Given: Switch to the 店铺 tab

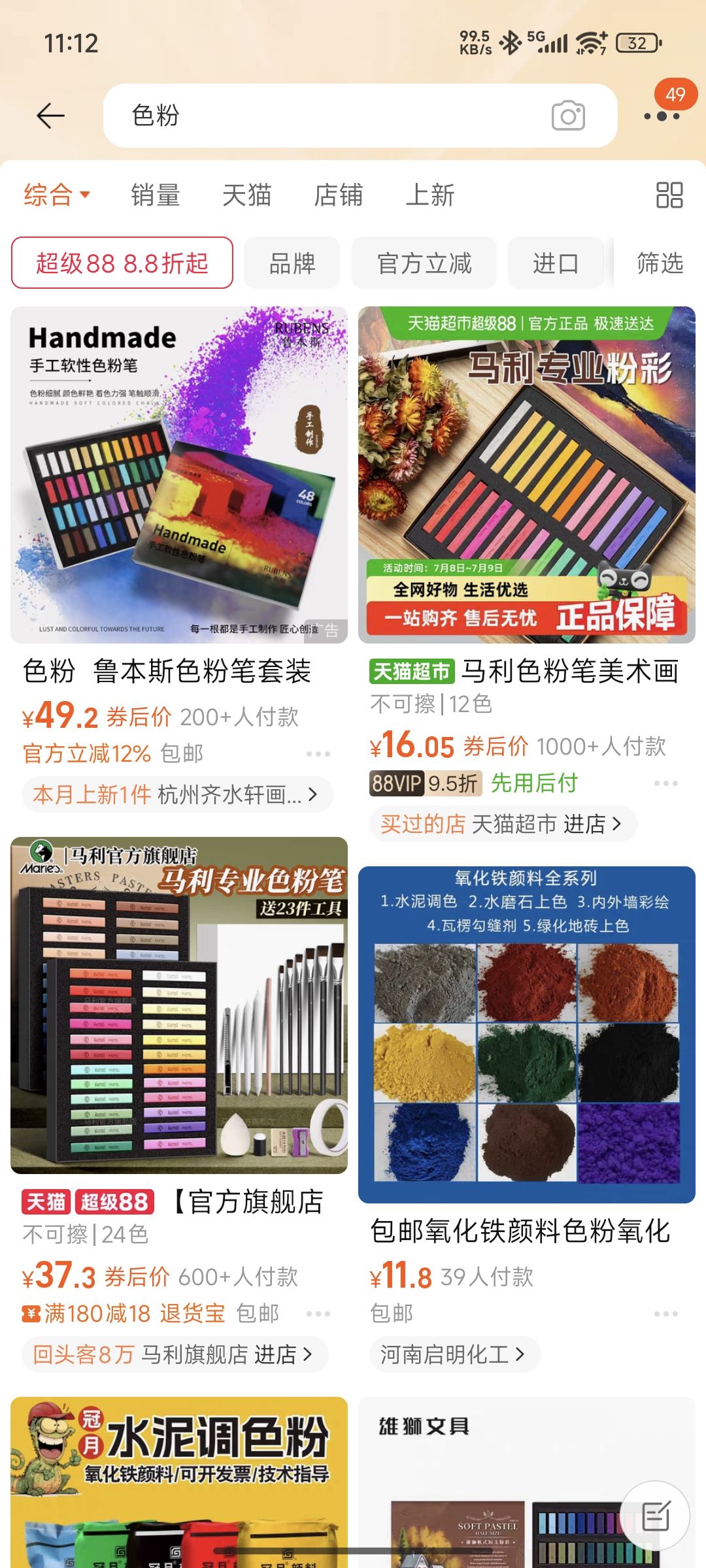Looking at the screenshot, I should point(338,195).
